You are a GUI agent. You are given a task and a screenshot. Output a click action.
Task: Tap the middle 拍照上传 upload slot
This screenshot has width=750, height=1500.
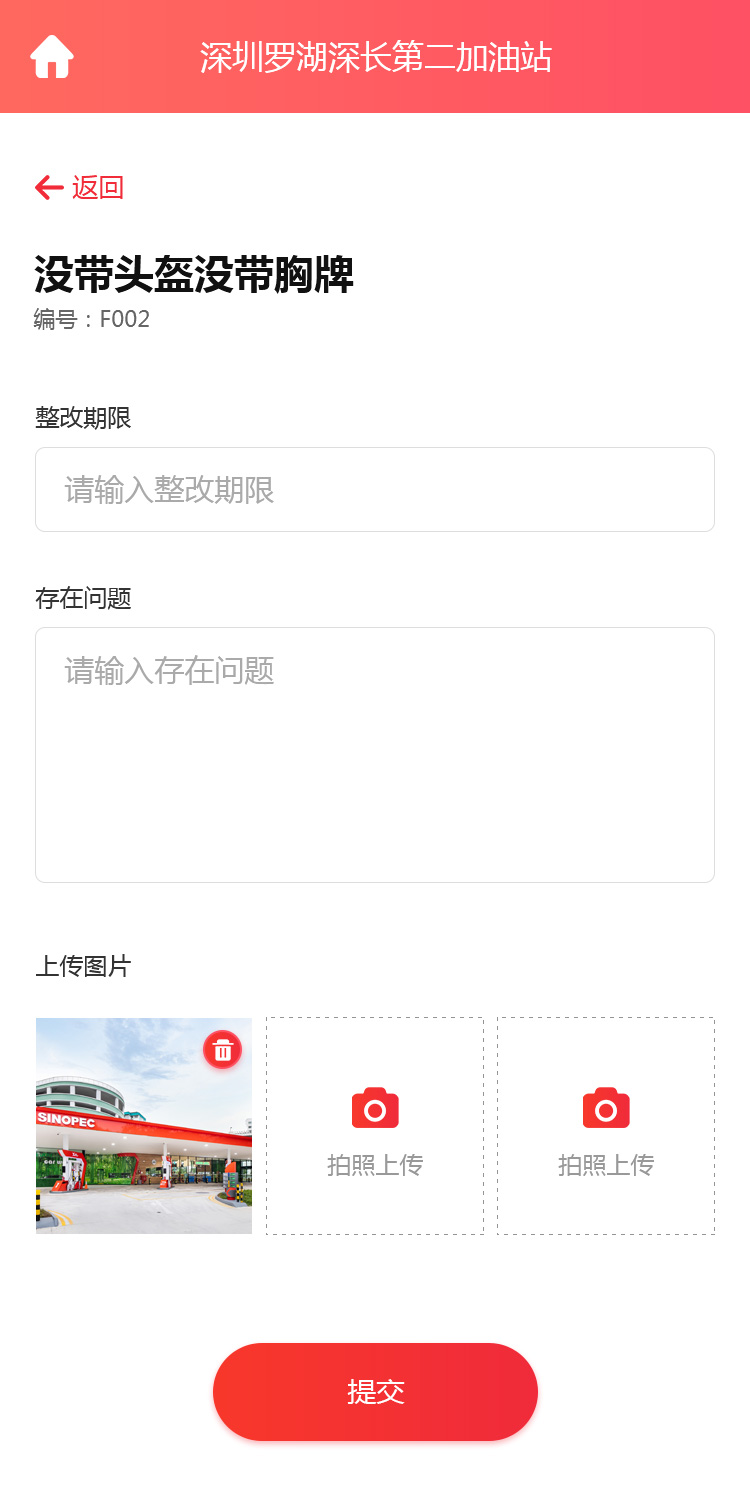tap(375, 1126)
